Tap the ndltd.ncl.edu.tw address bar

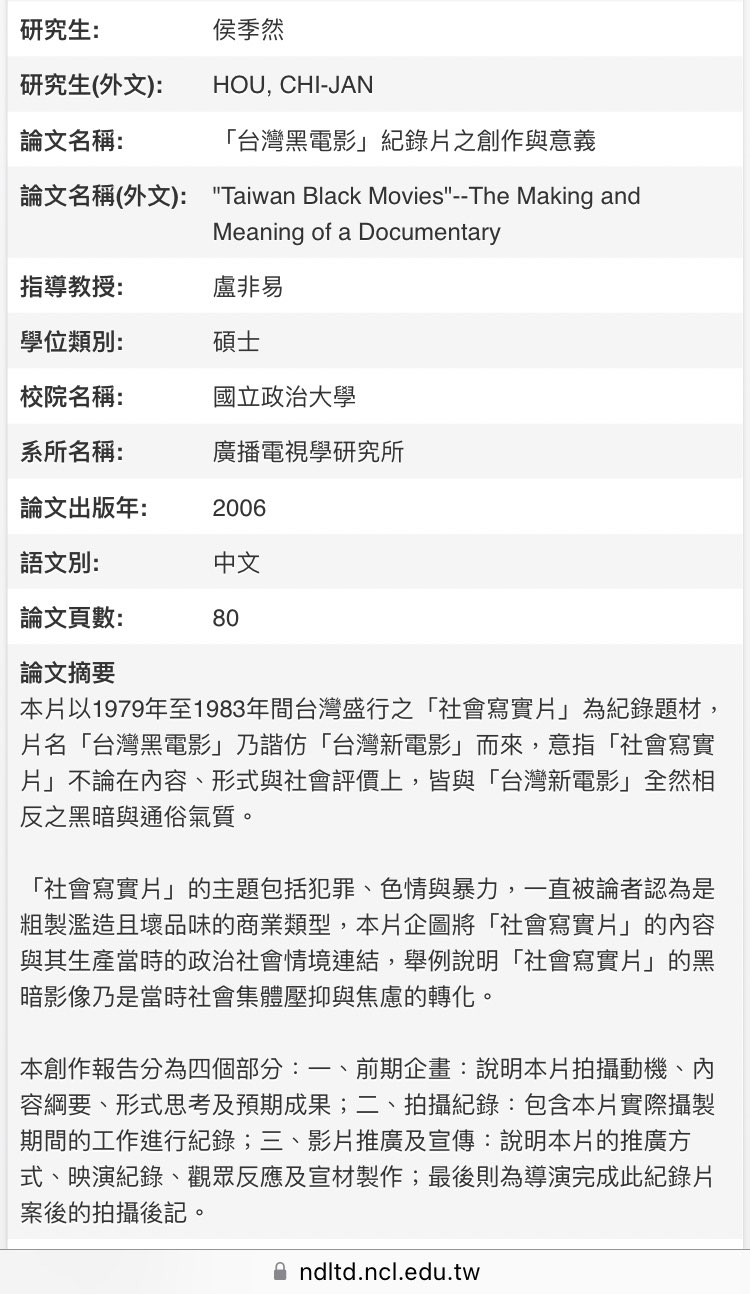(376, 1271)
